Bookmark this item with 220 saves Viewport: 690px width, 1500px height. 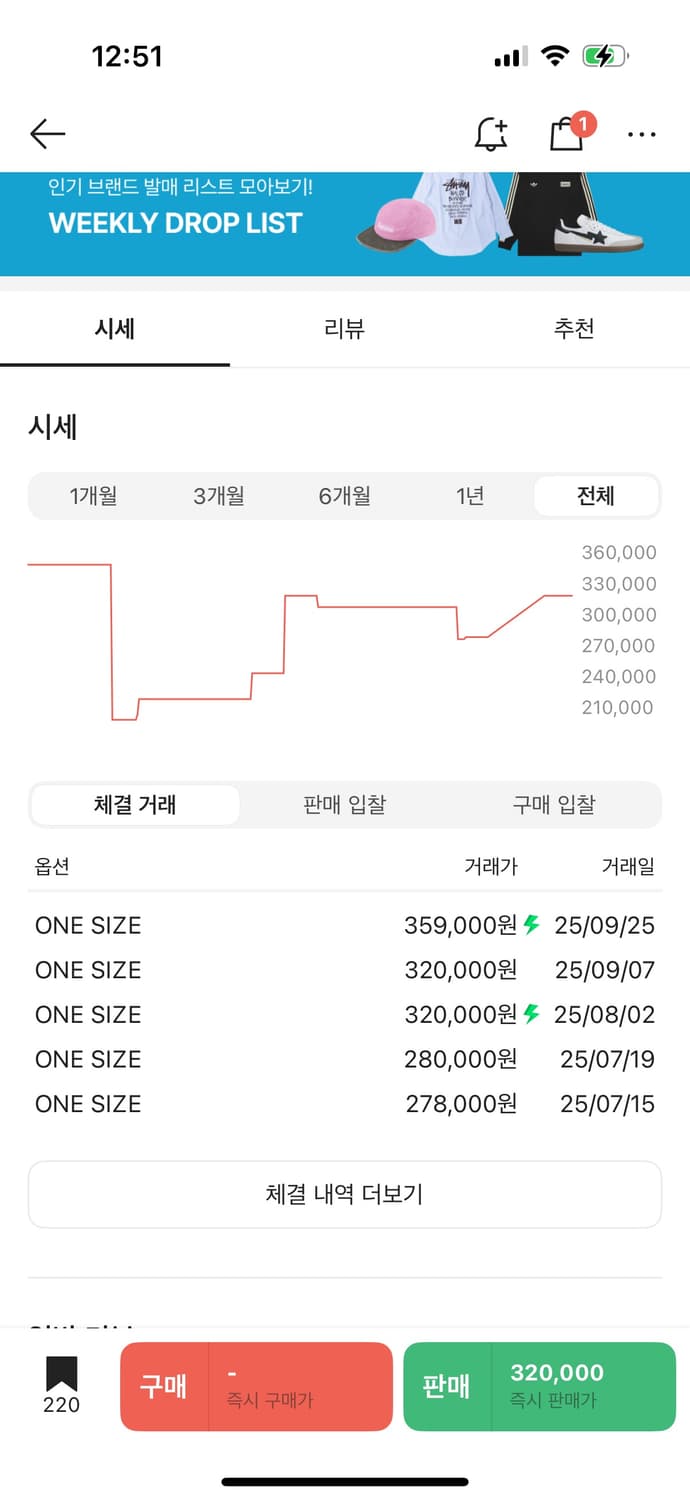pyautogui.click(x=61, y=1385)
